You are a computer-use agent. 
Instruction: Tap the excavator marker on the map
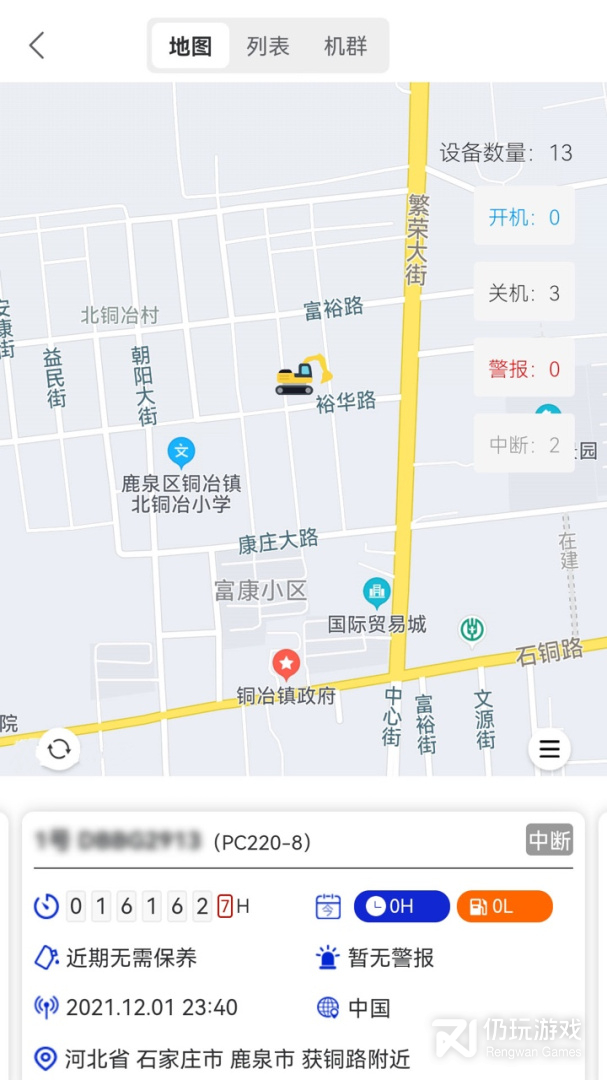[x=303, y=375]
